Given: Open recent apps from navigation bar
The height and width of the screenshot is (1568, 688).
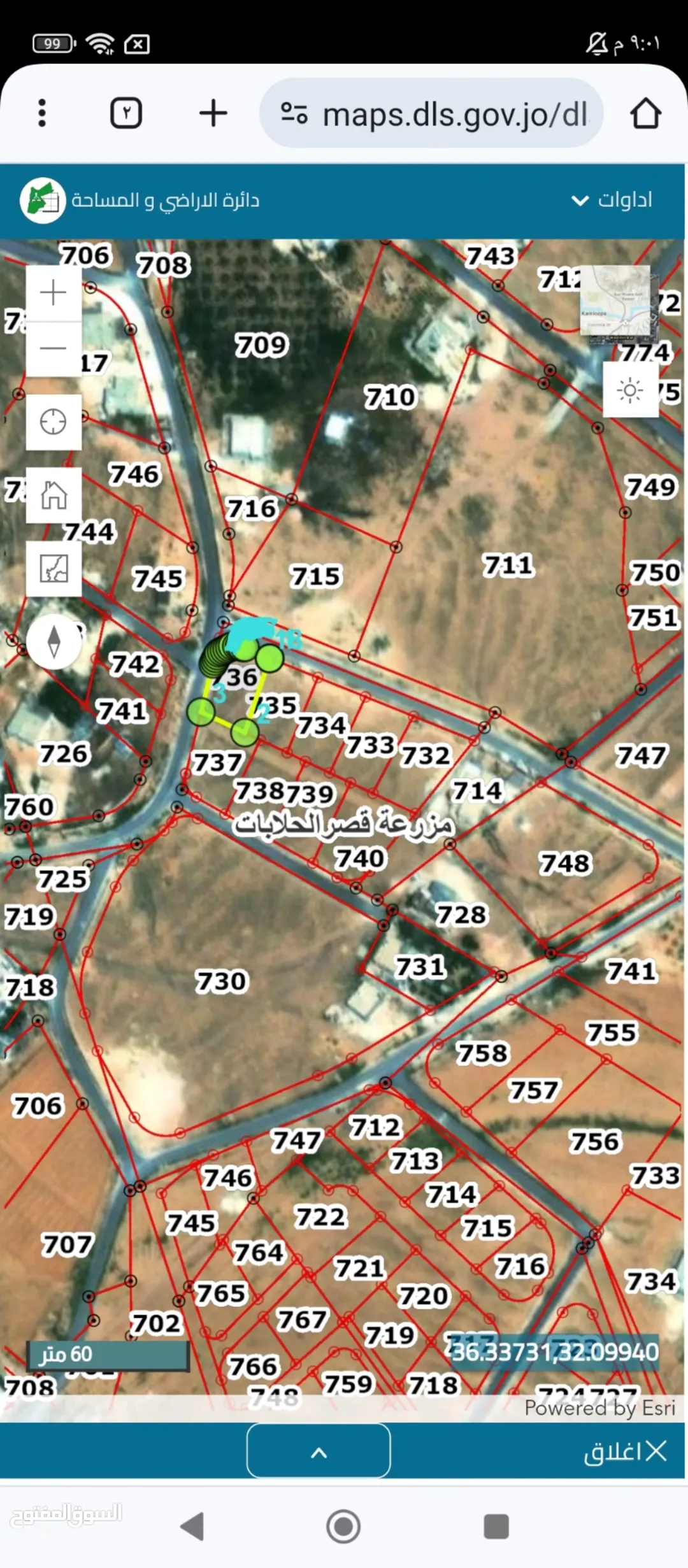Looking at the screenshot, I should [496, 1526].
